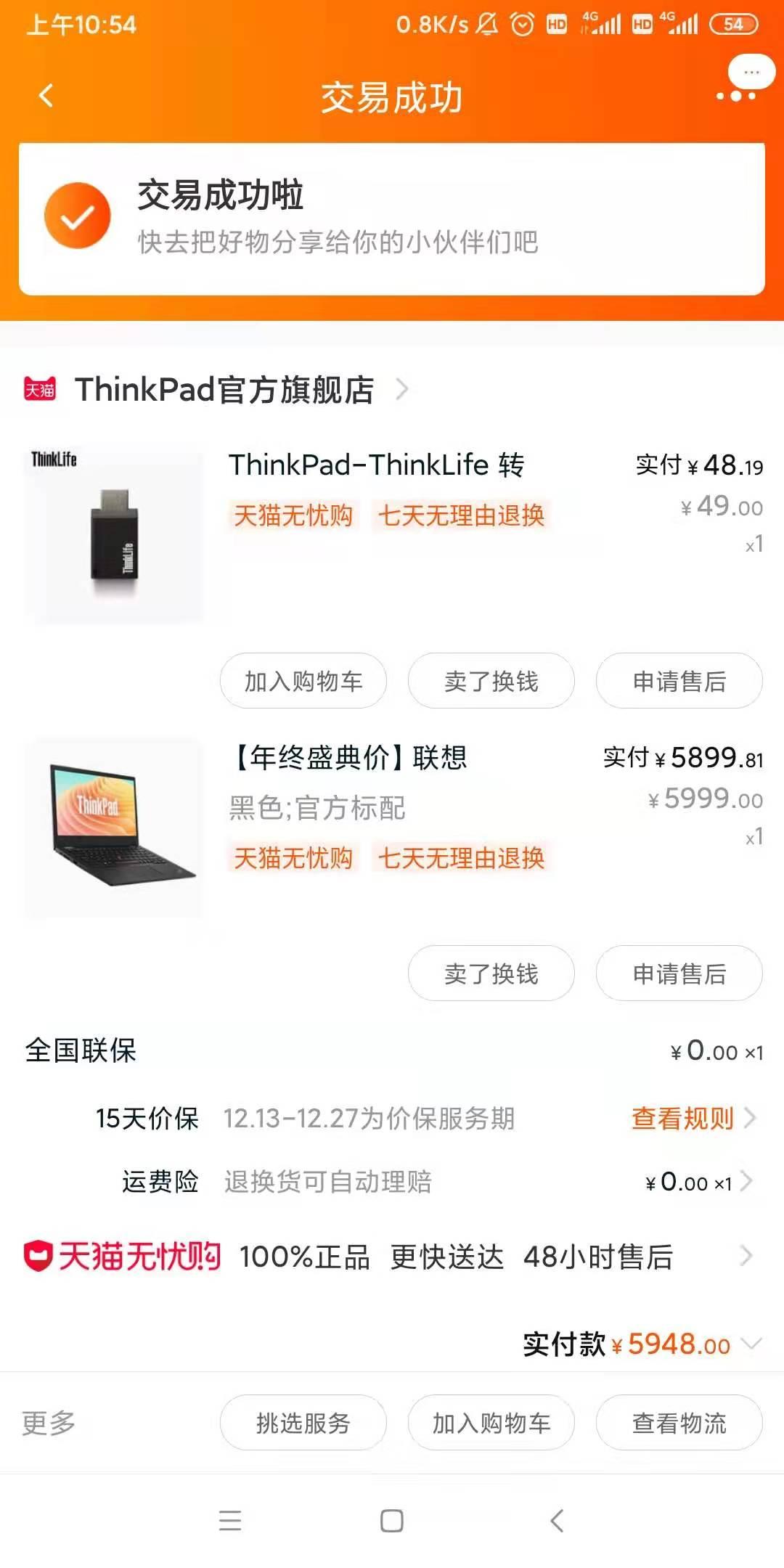Tap the ThinkLife adapter product image
The height and width of the screenshot is (1568, 784).
click(x=113, y=532)
